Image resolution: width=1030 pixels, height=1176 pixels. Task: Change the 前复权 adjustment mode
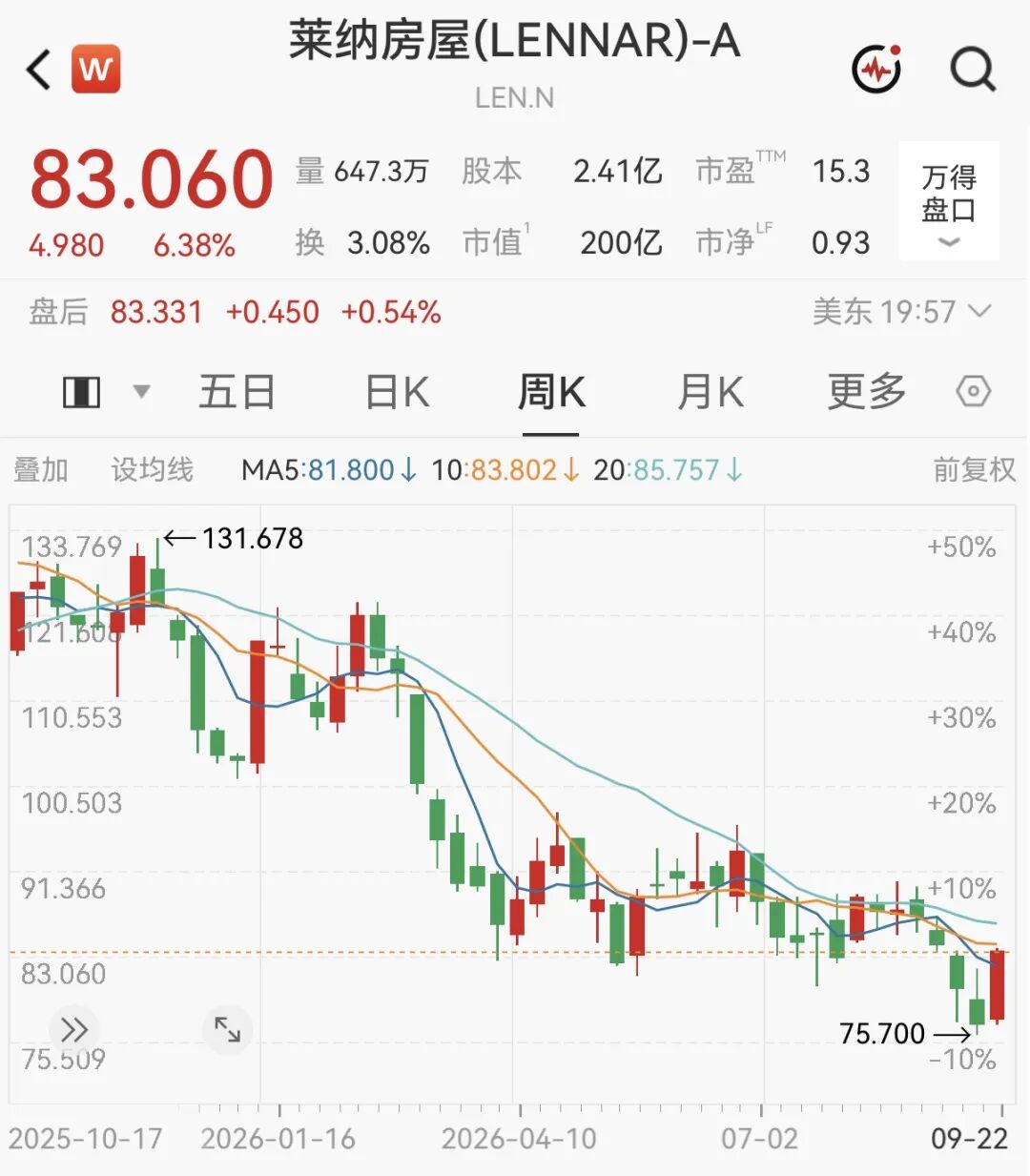[x=974, y=469]
